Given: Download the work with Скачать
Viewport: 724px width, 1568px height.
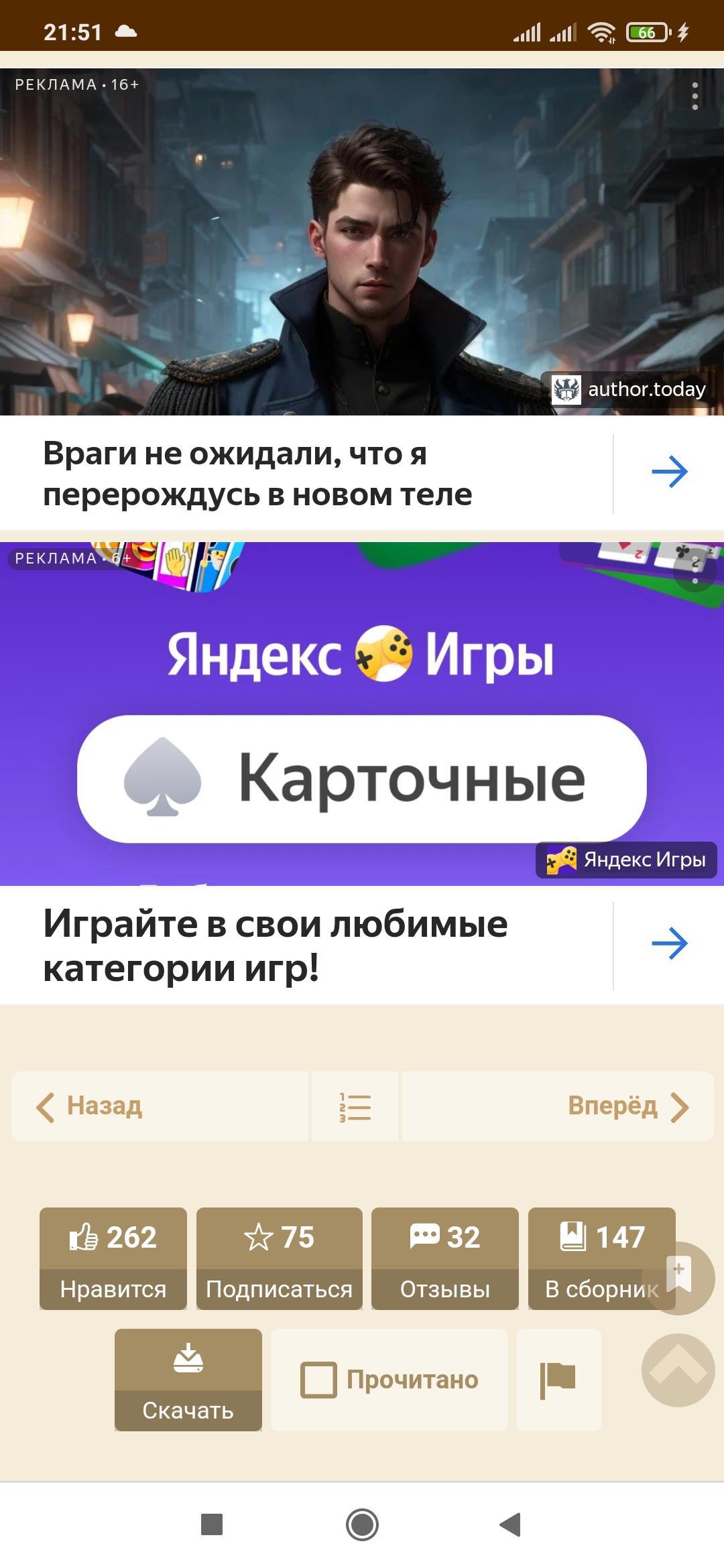Looking at the screenshot, I should [188, 1380].
